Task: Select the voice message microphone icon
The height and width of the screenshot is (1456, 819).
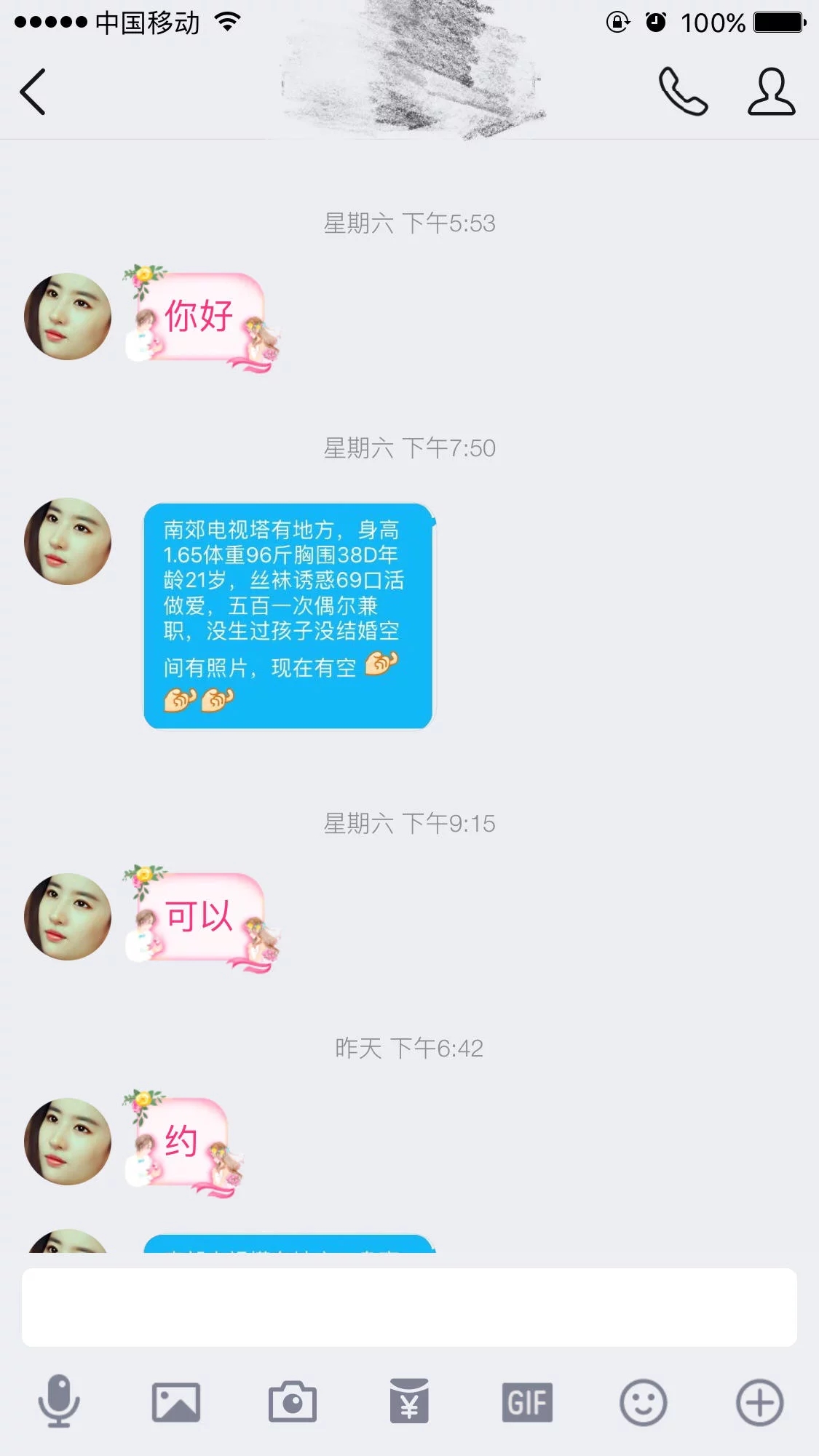Action: [58, 1401]
